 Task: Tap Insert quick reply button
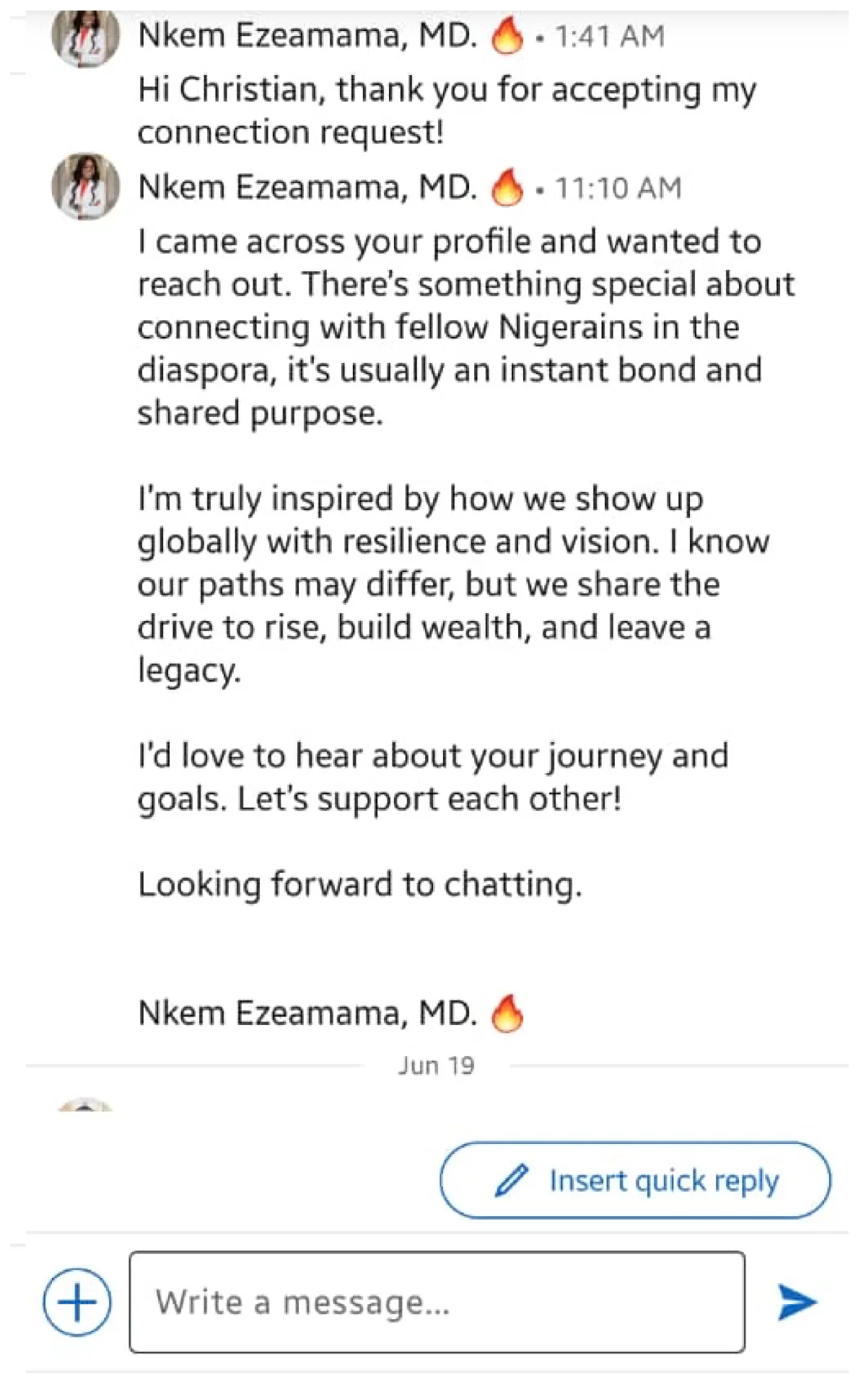(635, 1181)
